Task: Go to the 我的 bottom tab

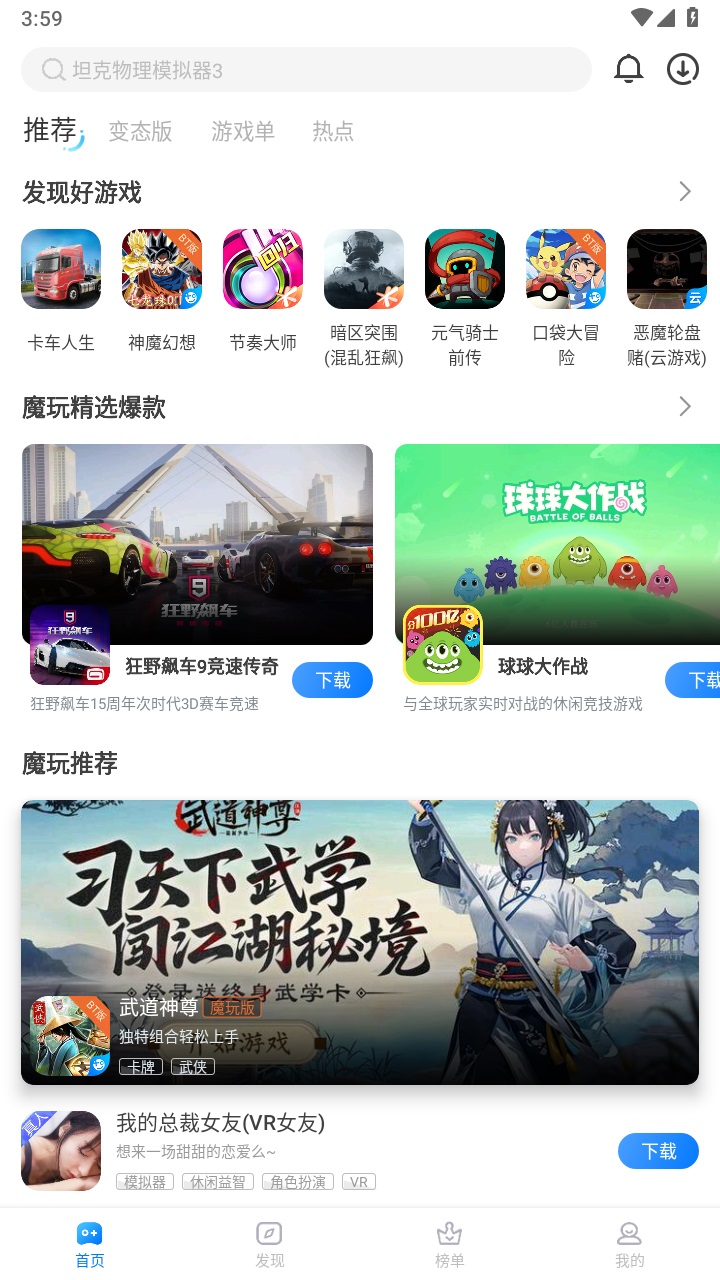Action: tap(630, 1244)
